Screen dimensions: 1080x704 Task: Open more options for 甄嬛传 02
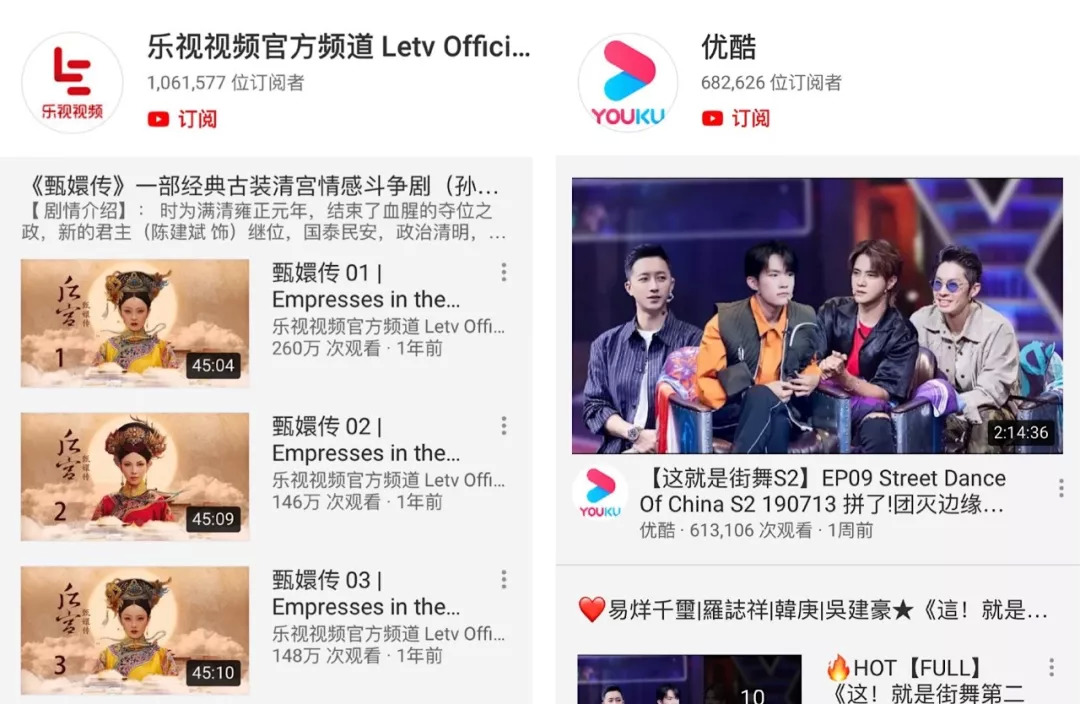click(x=504, y=426)
